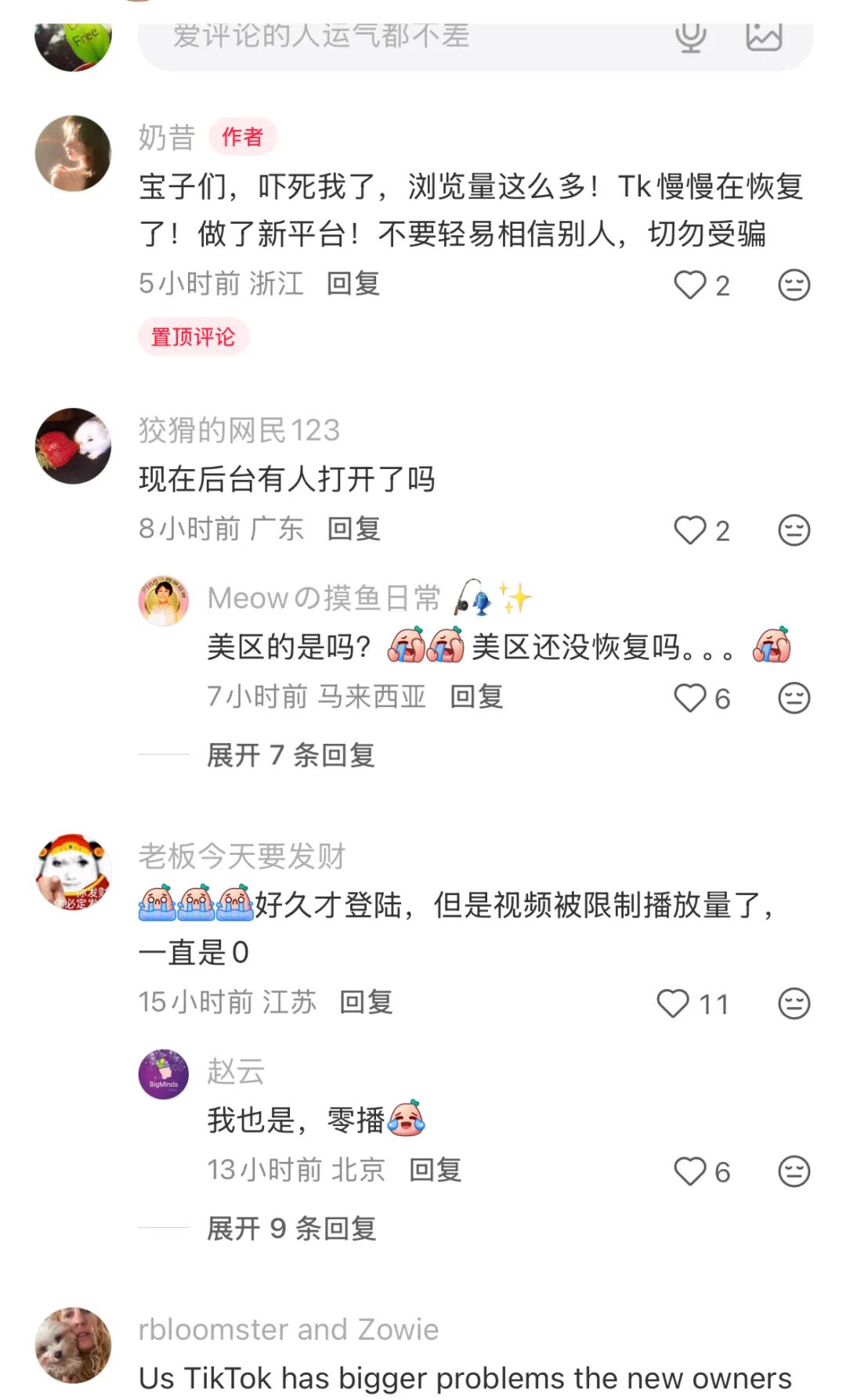Viewport: 846px width, 1400px height.
Task: Expand 9 replies under 老板今天要发财
Action: [291, 1229]
